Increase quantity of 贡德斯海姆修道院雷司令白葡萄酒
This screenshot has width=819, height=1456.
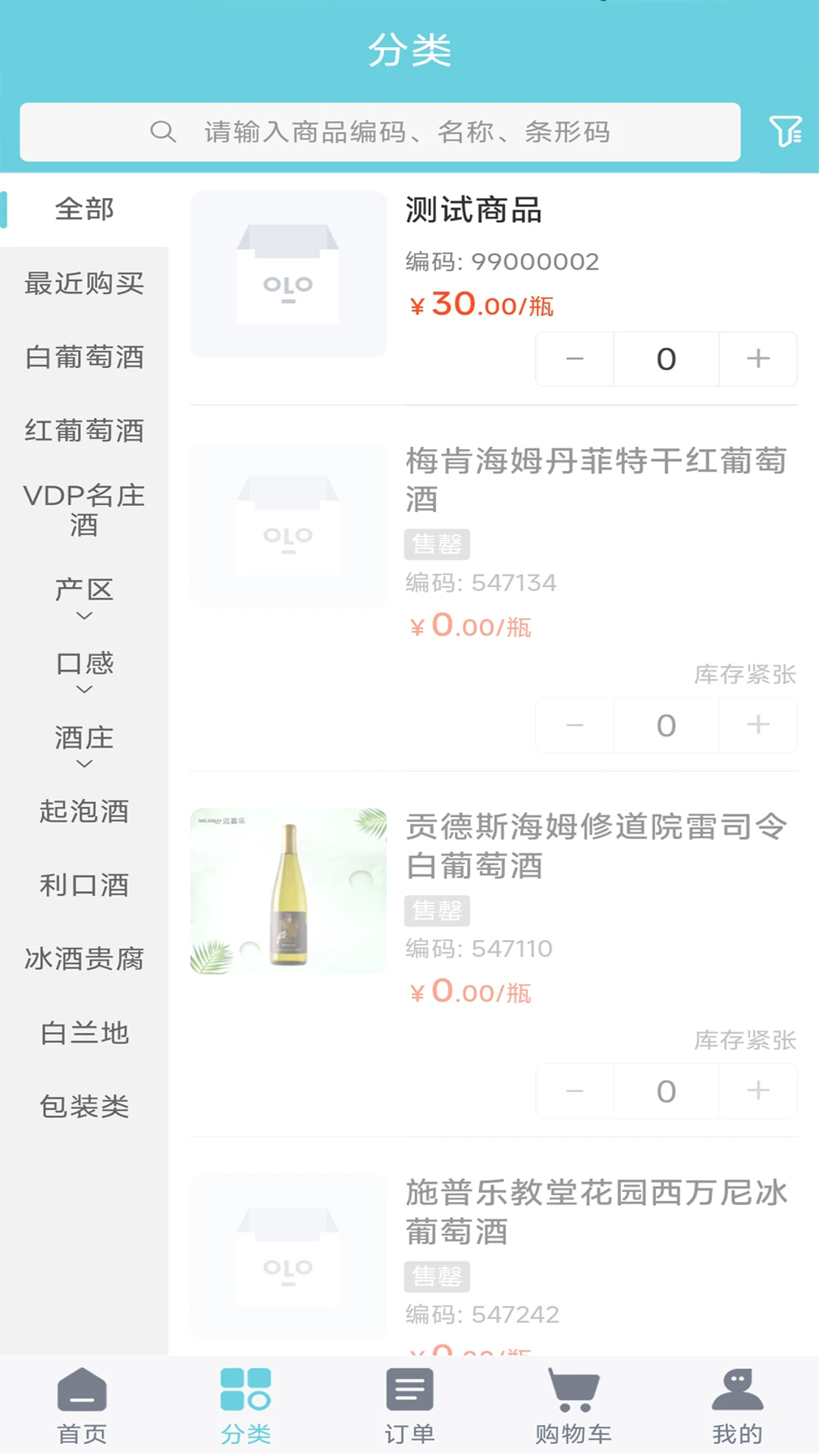point(758,1091)
